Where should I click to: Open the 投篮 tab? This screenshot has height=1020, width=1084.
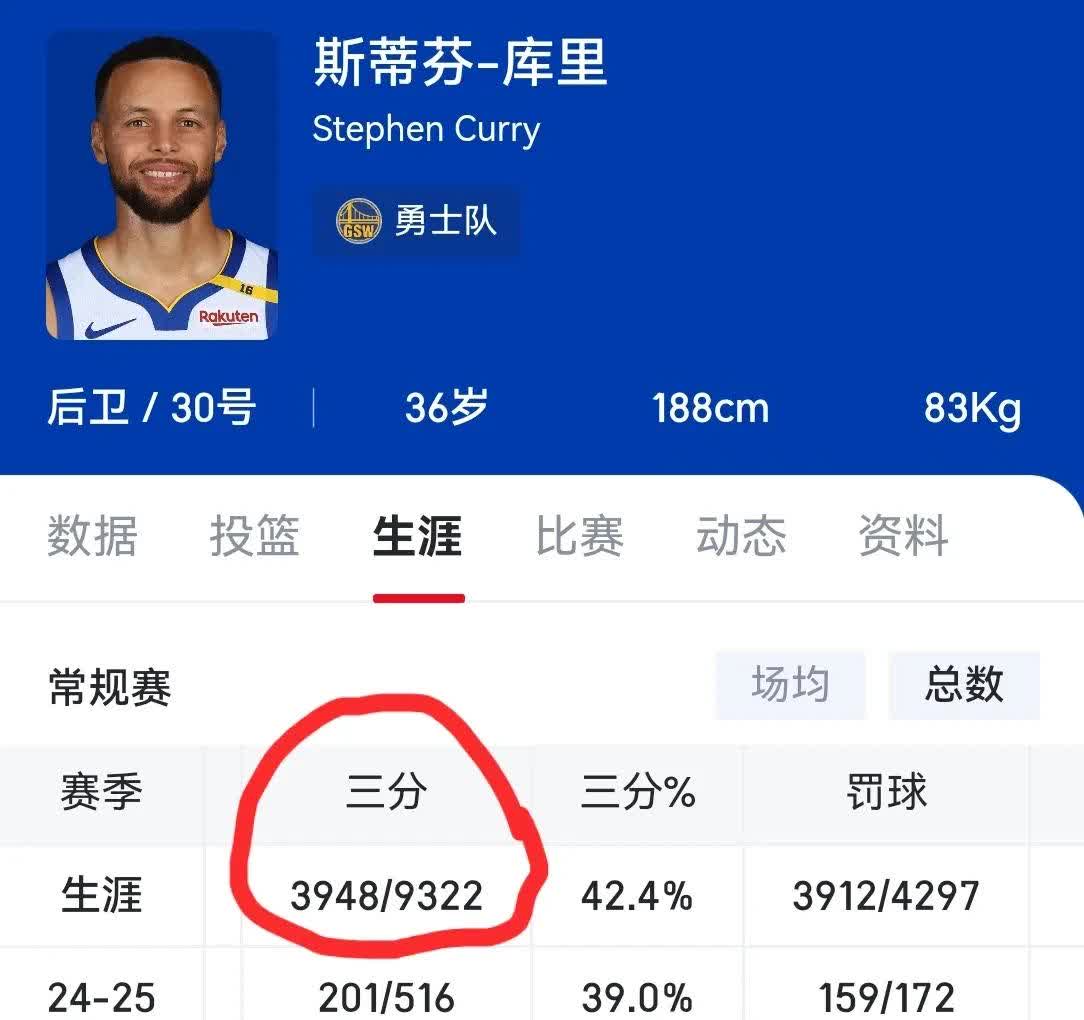point(254,536)
